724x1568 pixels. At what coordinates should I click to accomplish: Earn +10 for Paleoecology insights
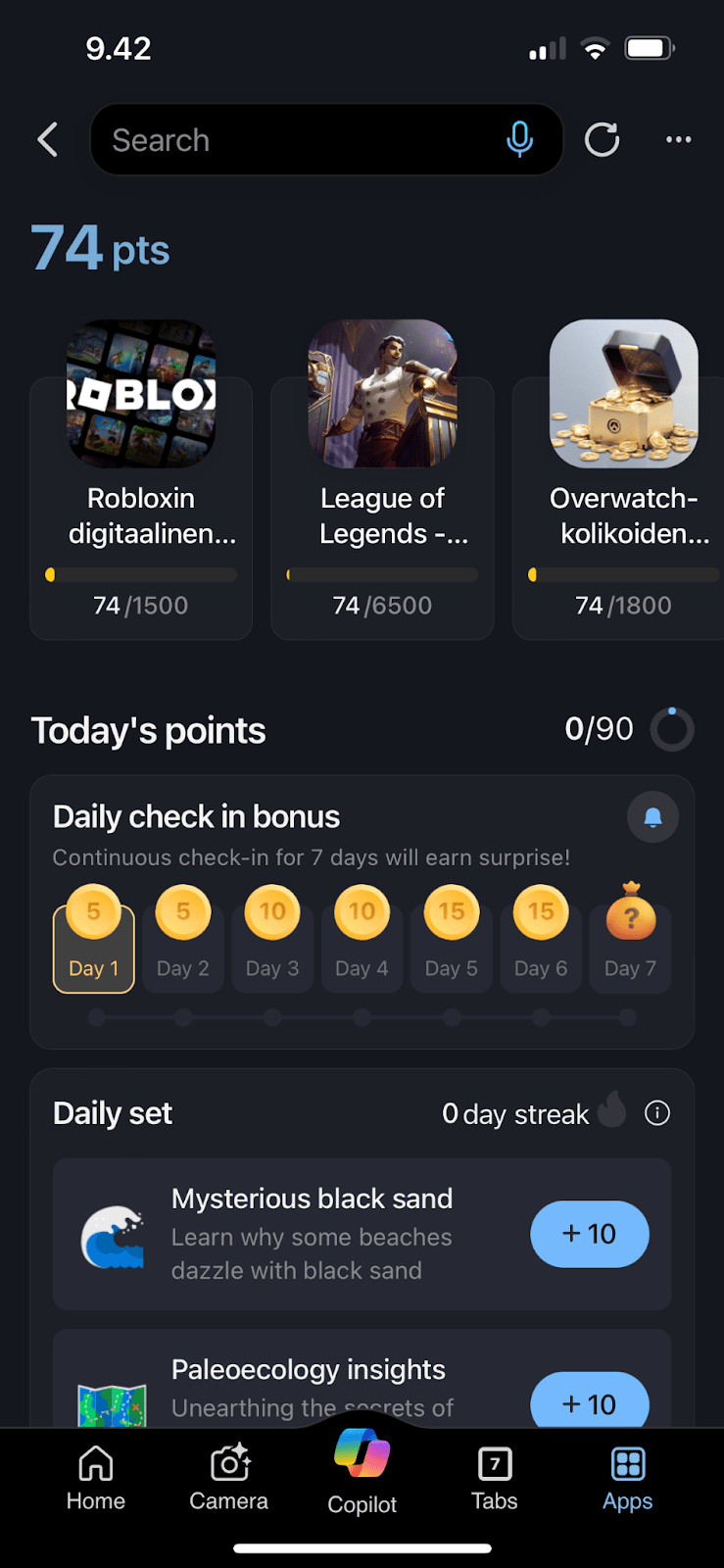tap(589, 1401)
